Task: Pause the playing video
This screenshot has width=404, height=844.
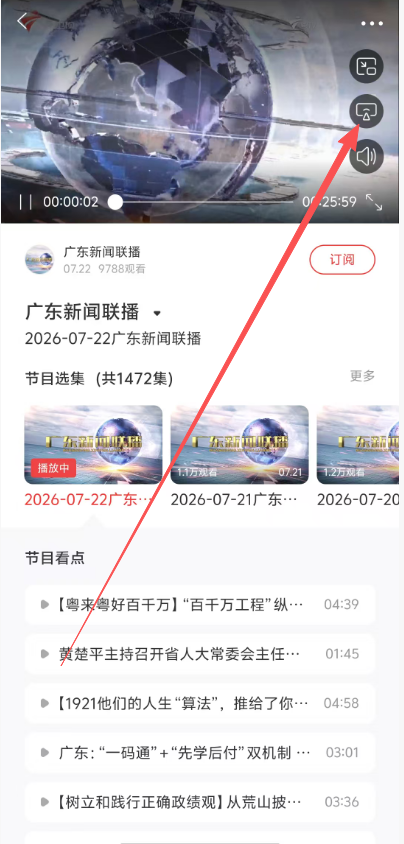Action: coord(25,202)
